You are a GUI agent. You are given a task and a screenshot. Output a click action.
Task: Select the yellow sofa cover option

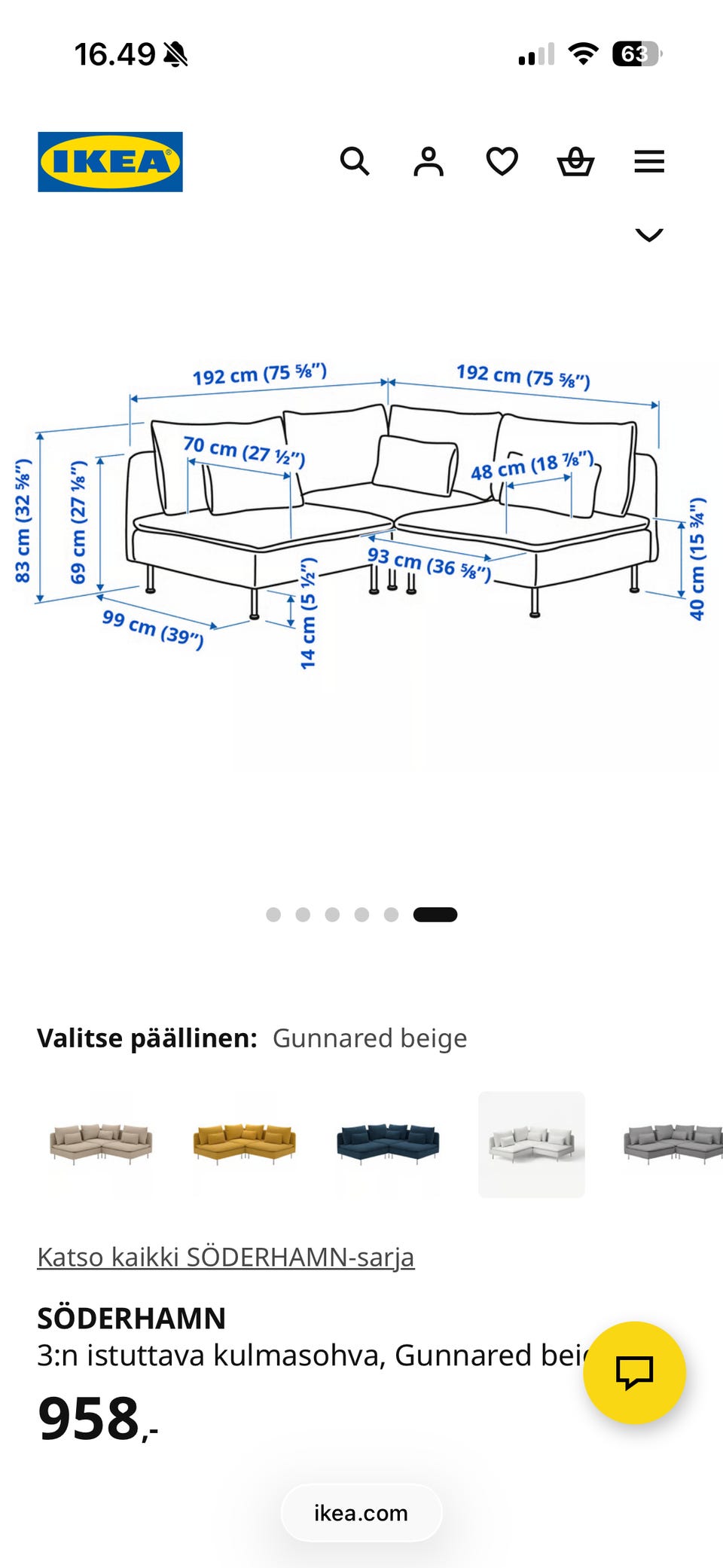245,1144
